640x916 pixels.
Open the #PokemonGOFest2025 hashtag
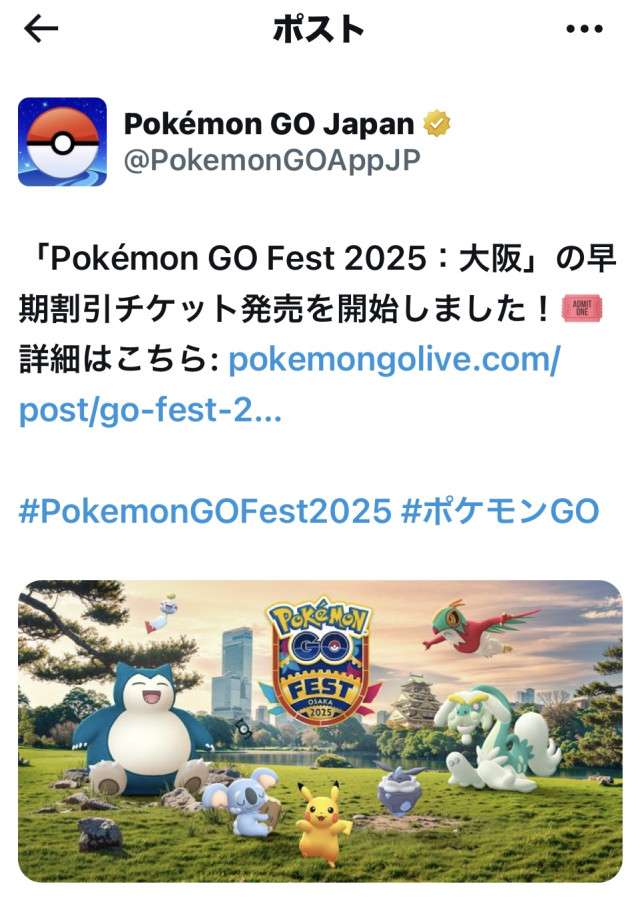click(204, 512)
